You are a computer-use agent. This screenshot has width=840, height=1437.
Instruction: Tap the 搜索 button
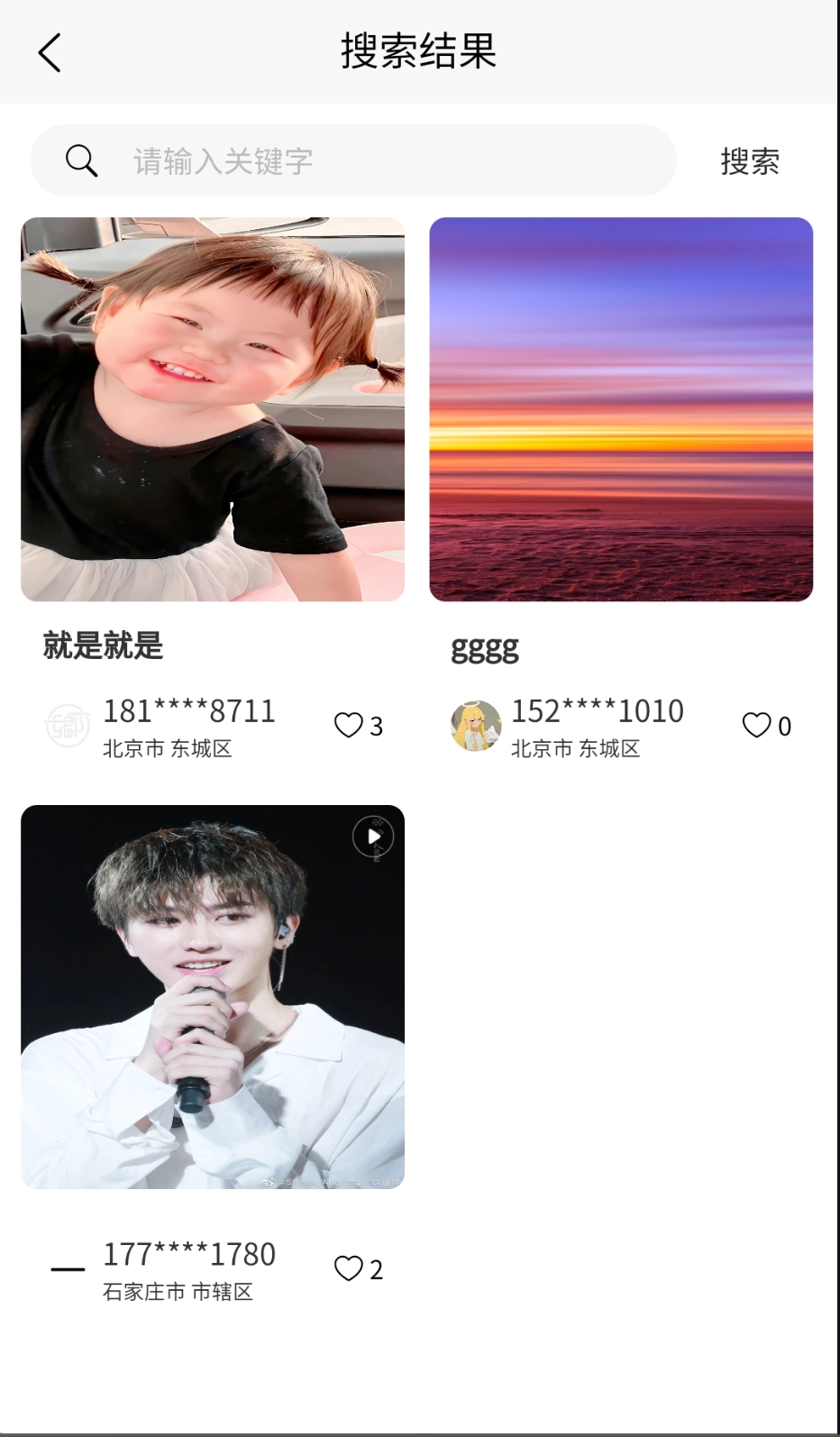(x=749, y=161)
